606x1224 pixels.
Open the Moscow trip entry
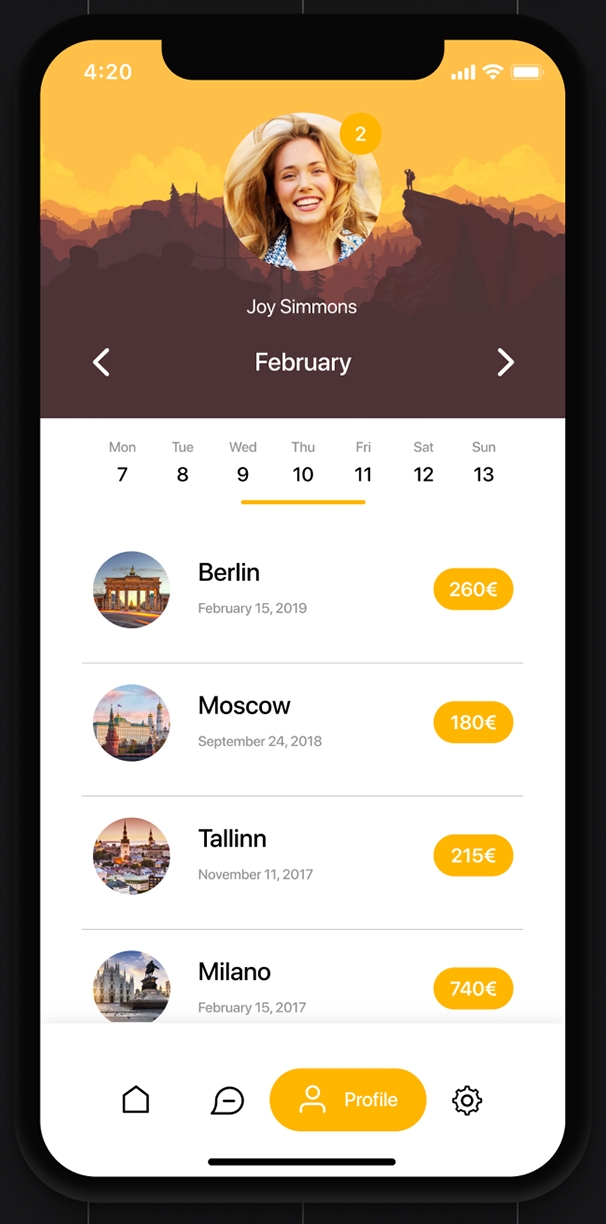click(302, 723)
